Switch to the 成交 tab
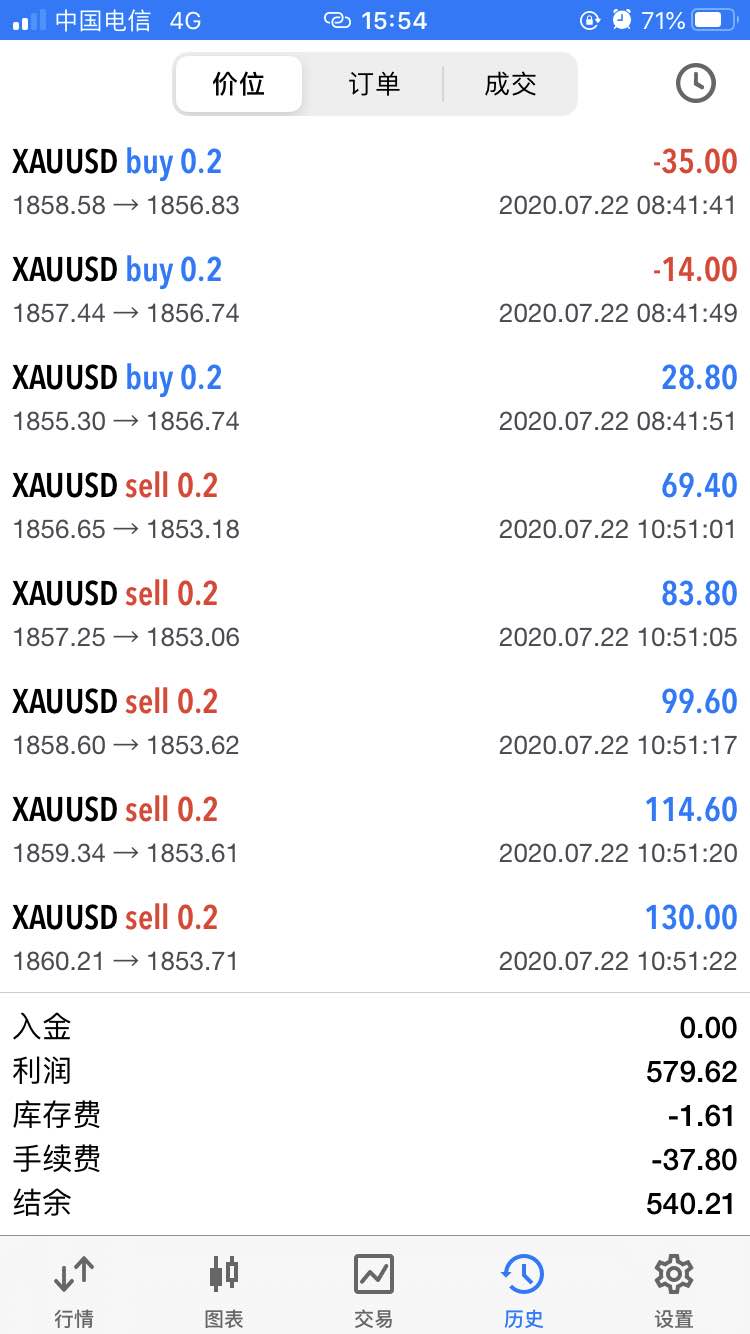This screenshot has width=750, height=1334. pos(510,84)
